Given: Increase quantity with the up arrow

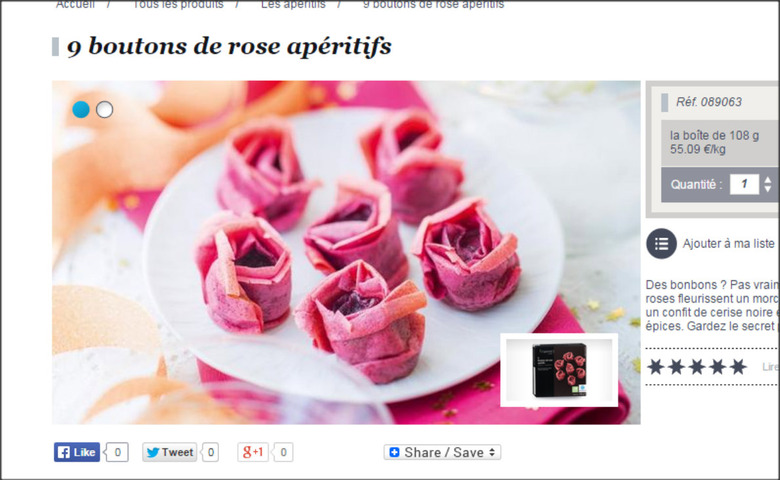Looking at the screenshot, I should [x=768, y=179].
